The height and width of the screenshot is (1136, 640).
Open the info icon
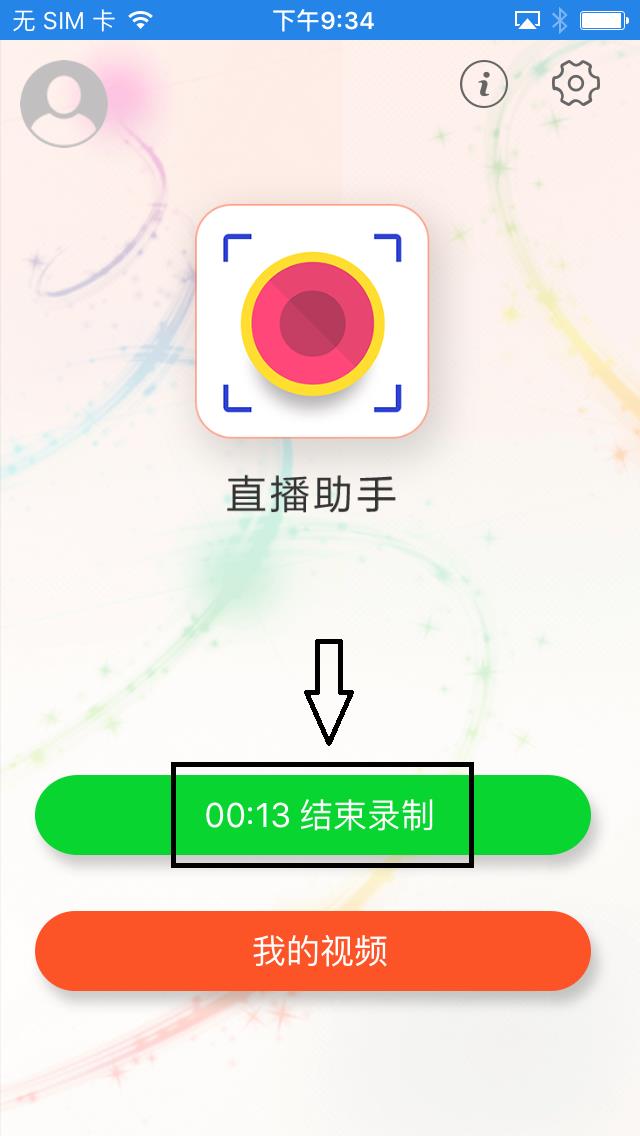[484, 85]
